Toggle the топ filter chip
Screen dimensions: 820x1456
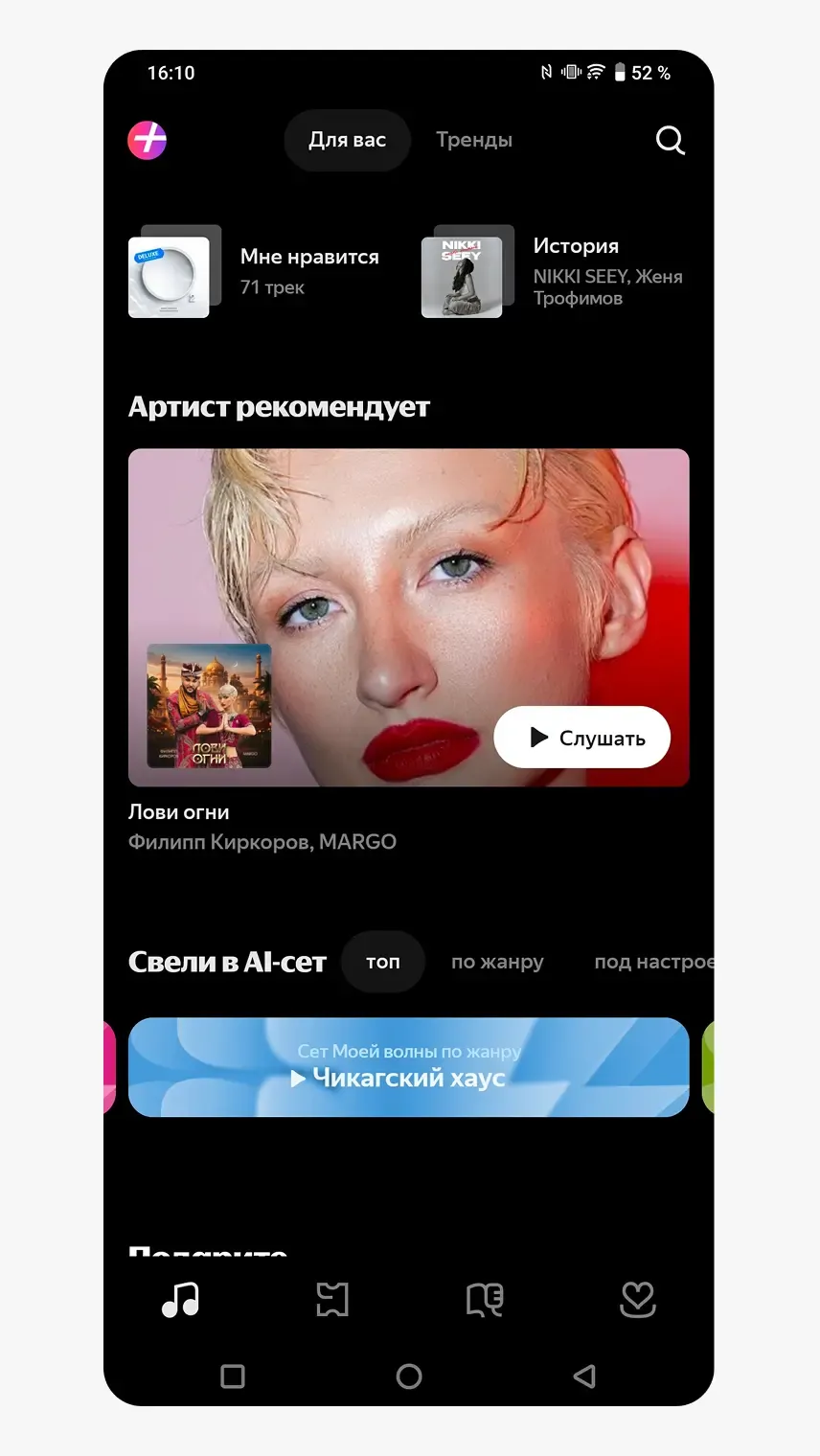coord(382,962)
